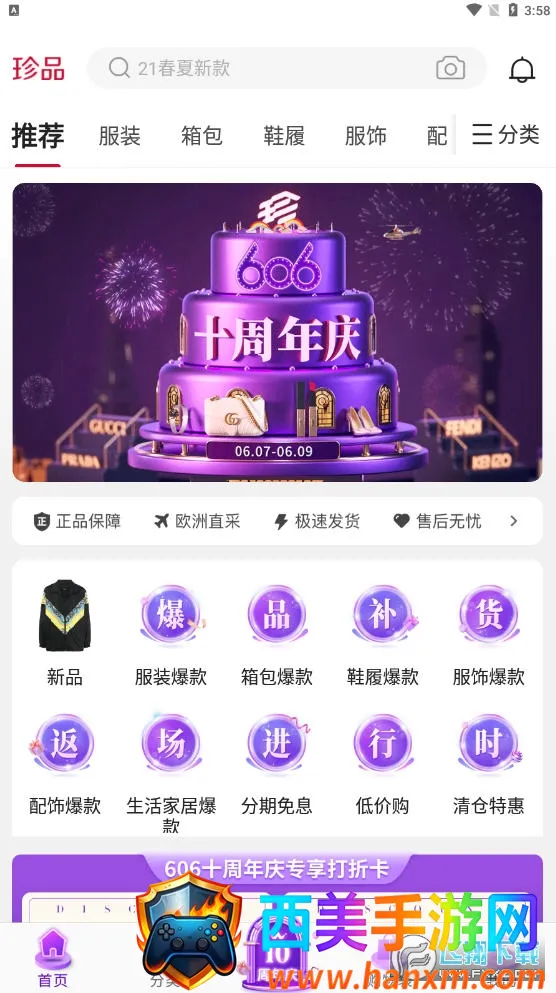Viewport: 556px width, 993px height.
Task: Switch to the 箱包 tab
Action: (x=201, y=136)
